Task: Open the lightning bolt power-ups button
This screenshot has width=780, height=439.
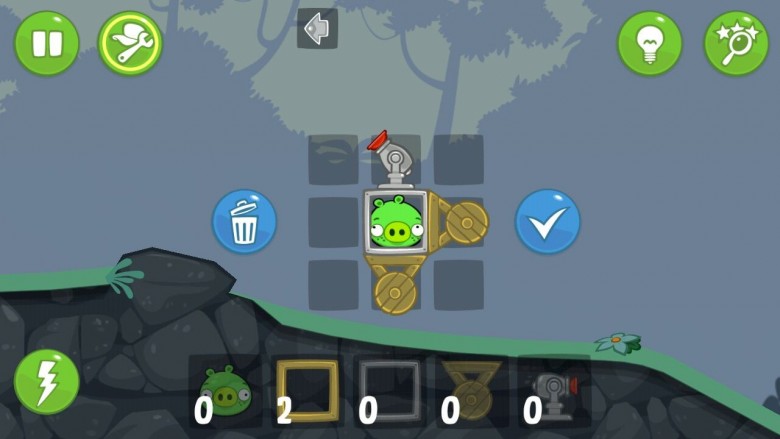Action: [x=46, y=381]
